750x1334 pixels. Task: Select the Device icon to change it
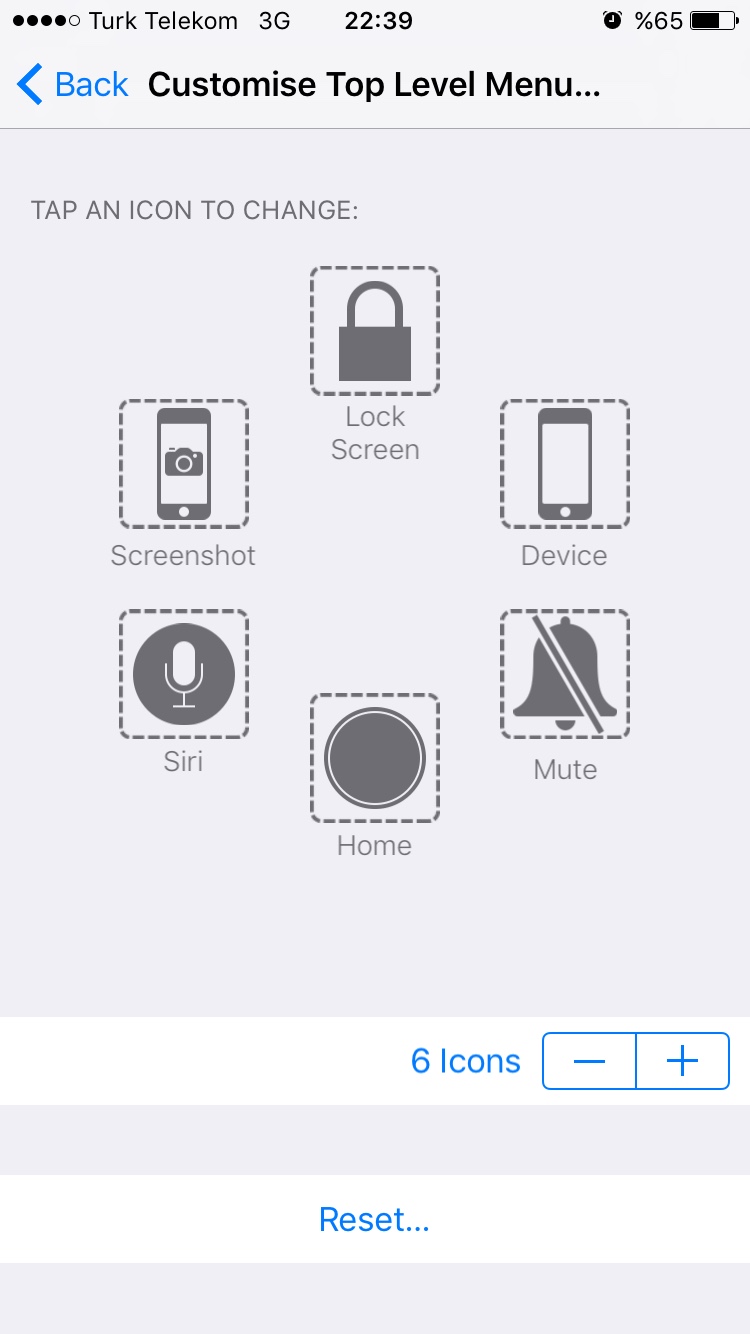click(x=564, y=464)
